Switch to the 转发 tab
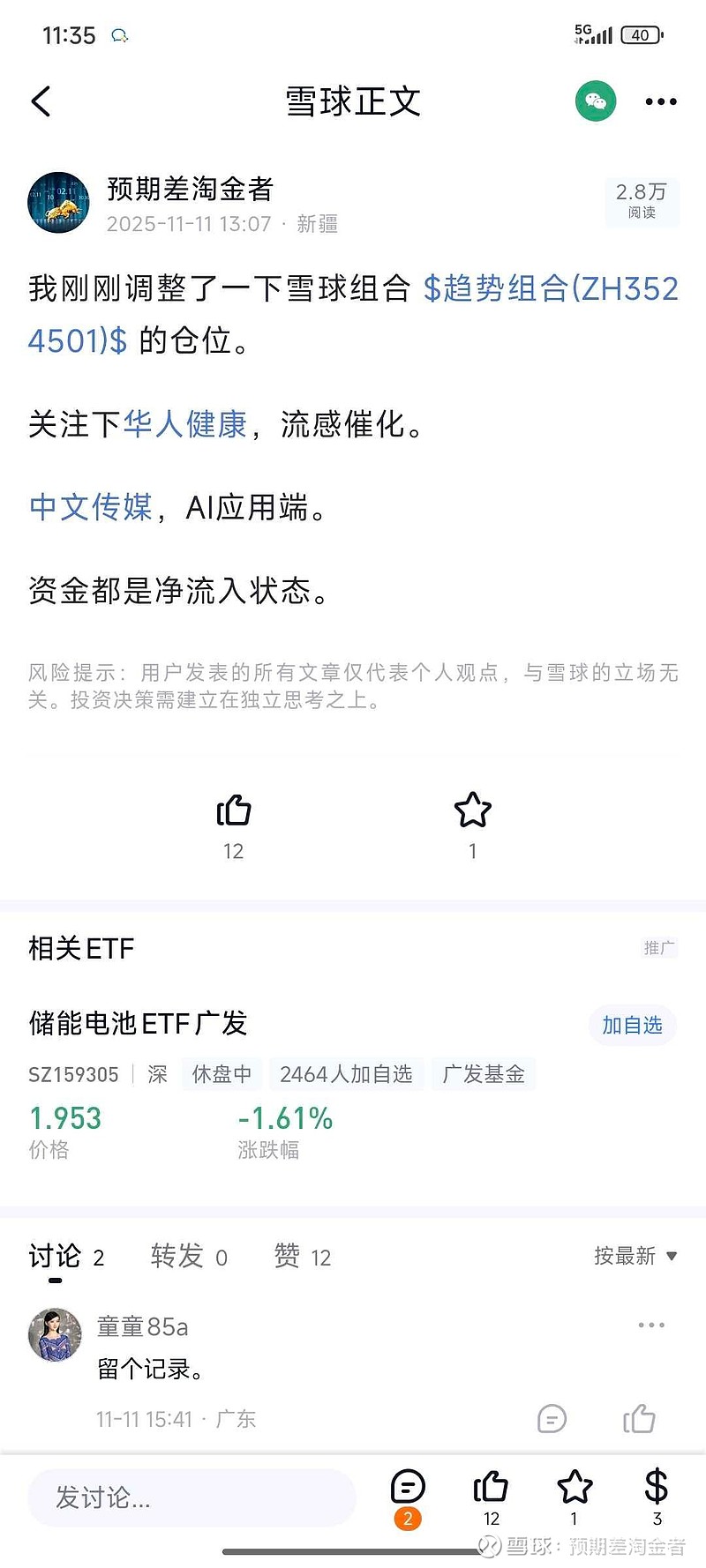This screenshot has width=706, height=1568. pyautogui.click(x=175, y=1255)
